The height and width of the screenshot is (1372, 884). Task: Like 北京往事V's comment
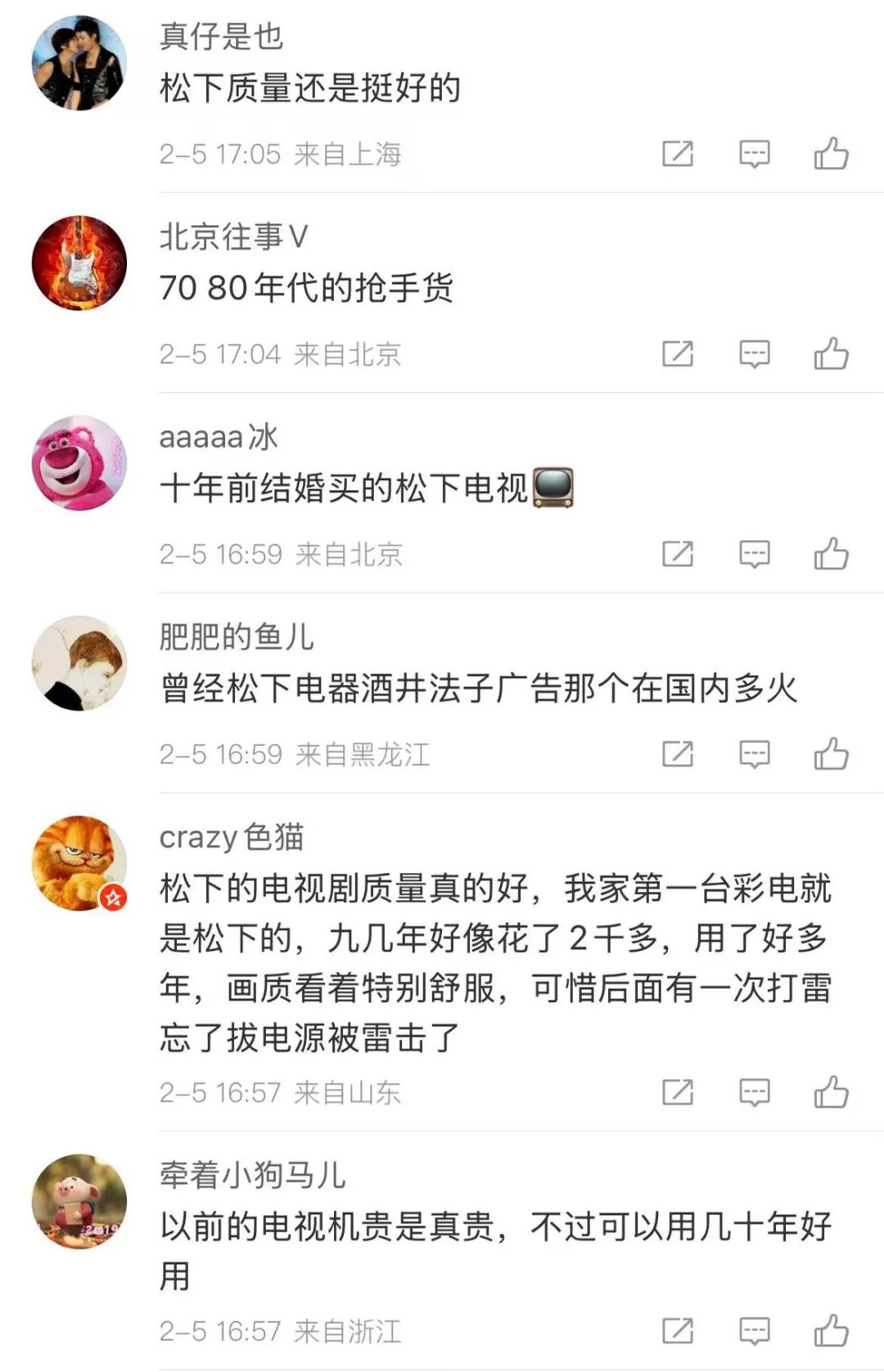click(831, 353)
